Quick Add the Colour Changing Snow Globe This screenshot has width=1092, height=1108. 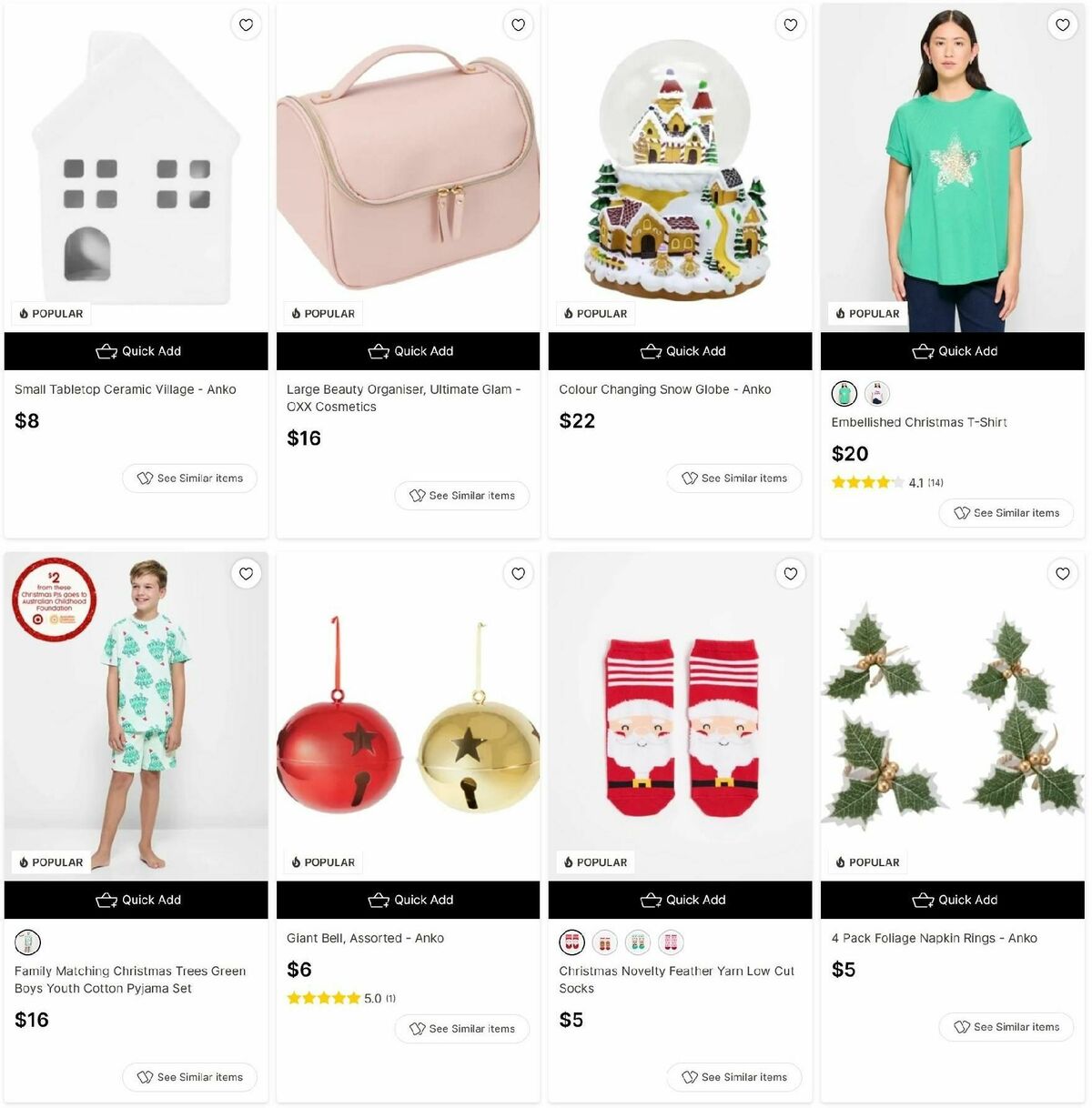pos(681,351)
